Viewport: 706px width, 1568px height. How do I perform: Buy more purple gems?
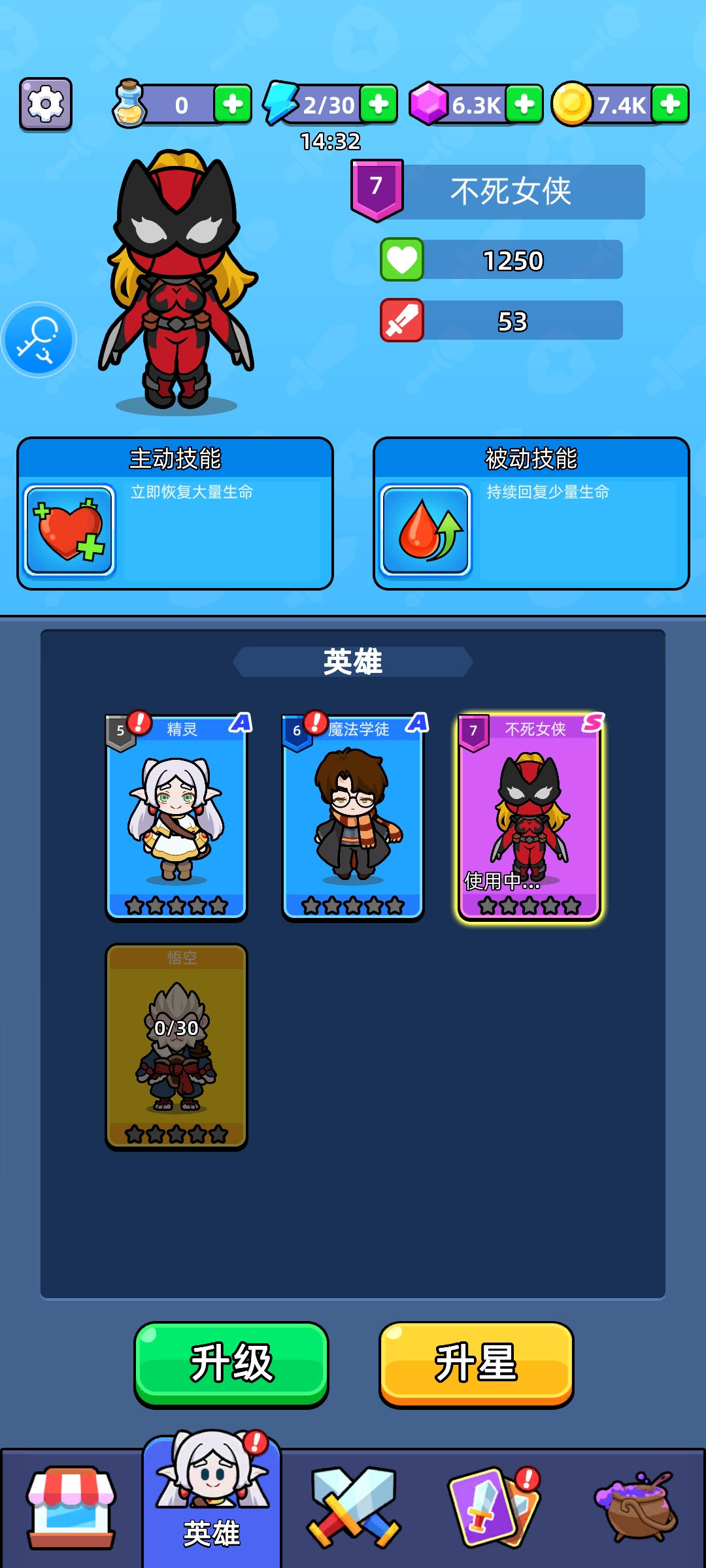tap(524, 104)
